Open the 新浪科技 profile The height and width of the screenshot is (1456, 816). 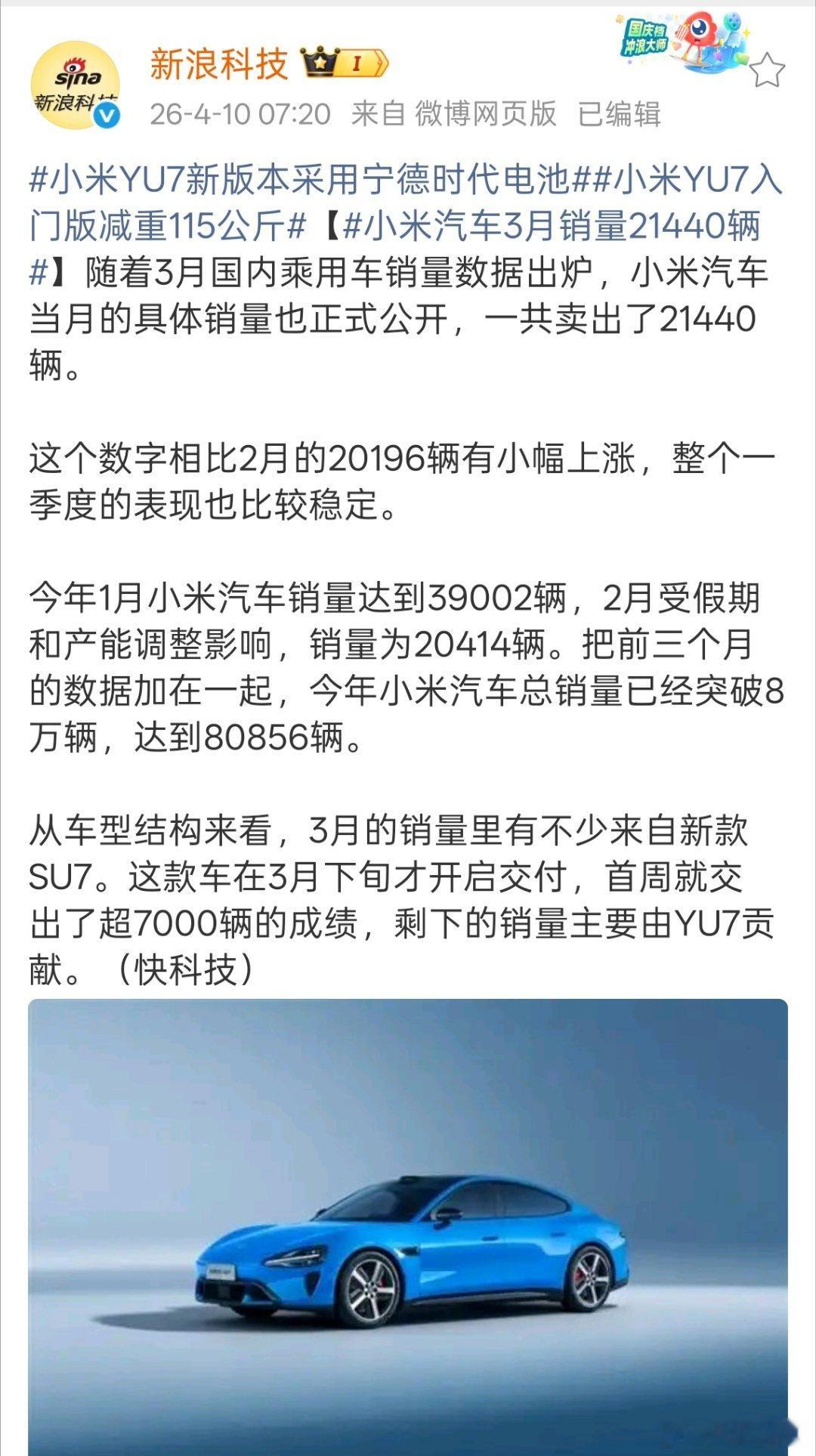click(218, 64)
